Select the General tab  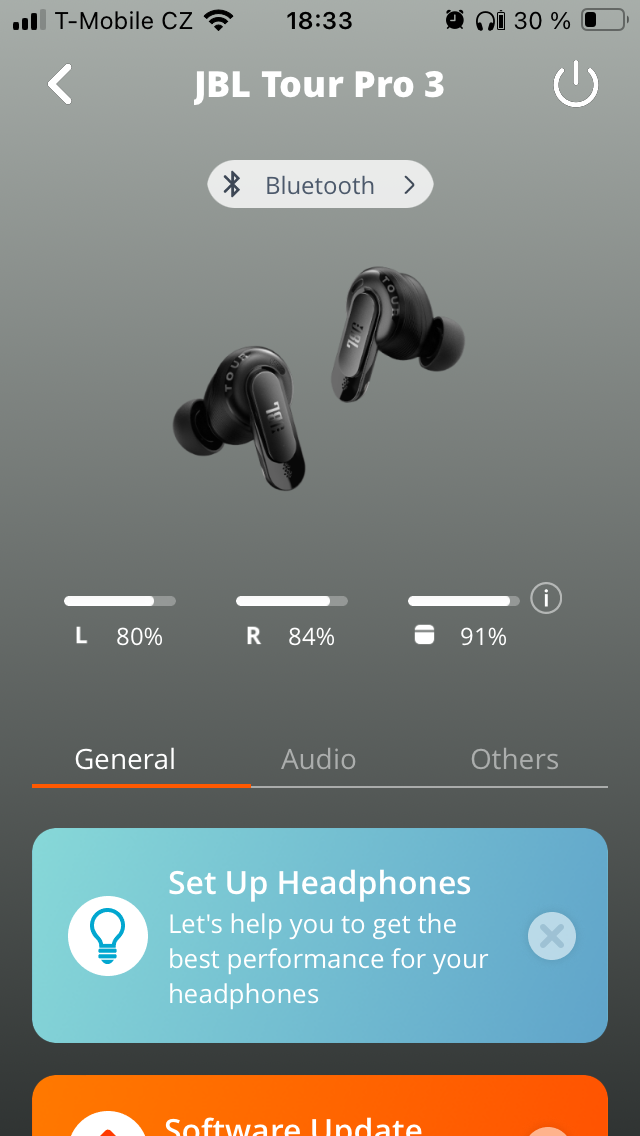coord(125,759)
